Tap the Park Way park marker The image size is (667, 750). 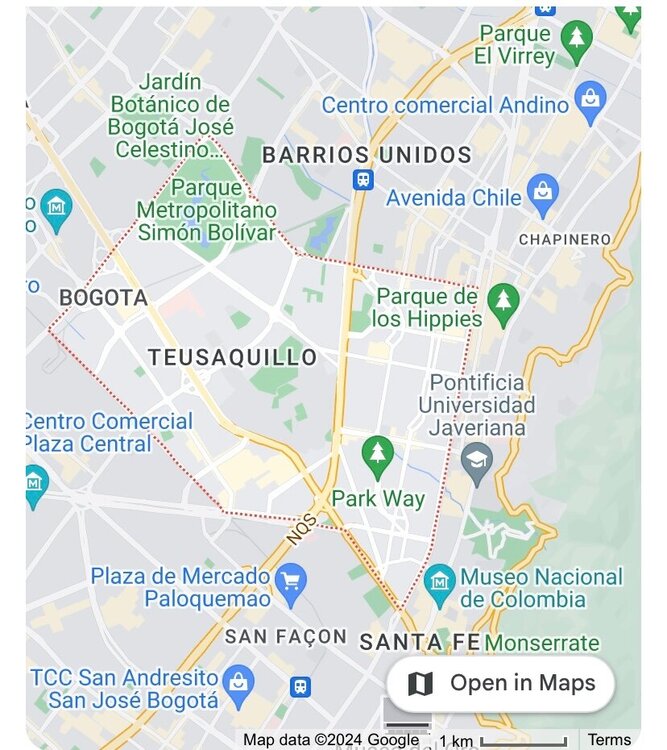tap(377, 455)
